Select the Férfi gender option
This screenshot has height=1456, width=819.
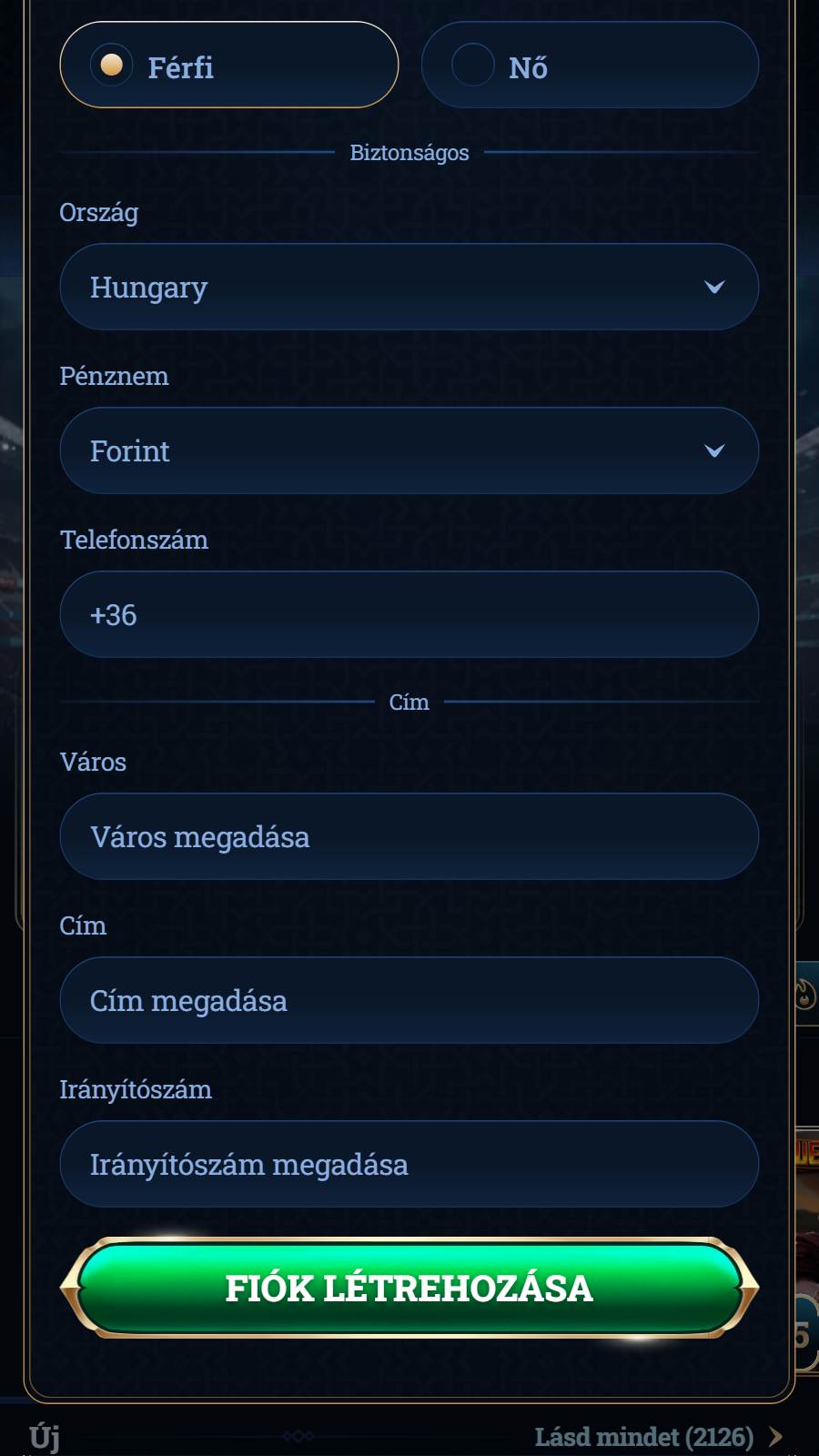point(228,66)
